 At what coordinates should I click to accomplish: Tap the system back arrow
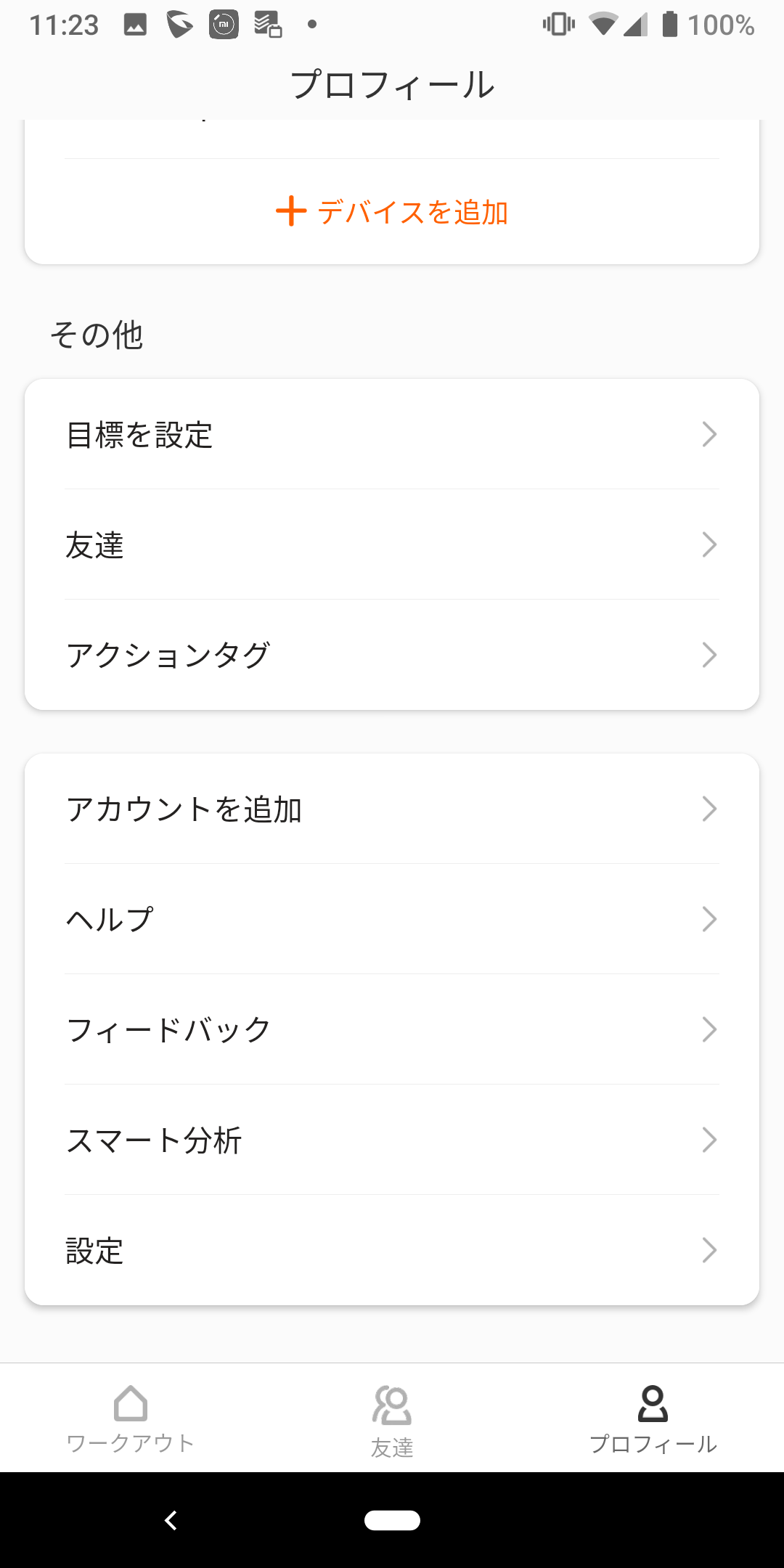[171, 1520]
